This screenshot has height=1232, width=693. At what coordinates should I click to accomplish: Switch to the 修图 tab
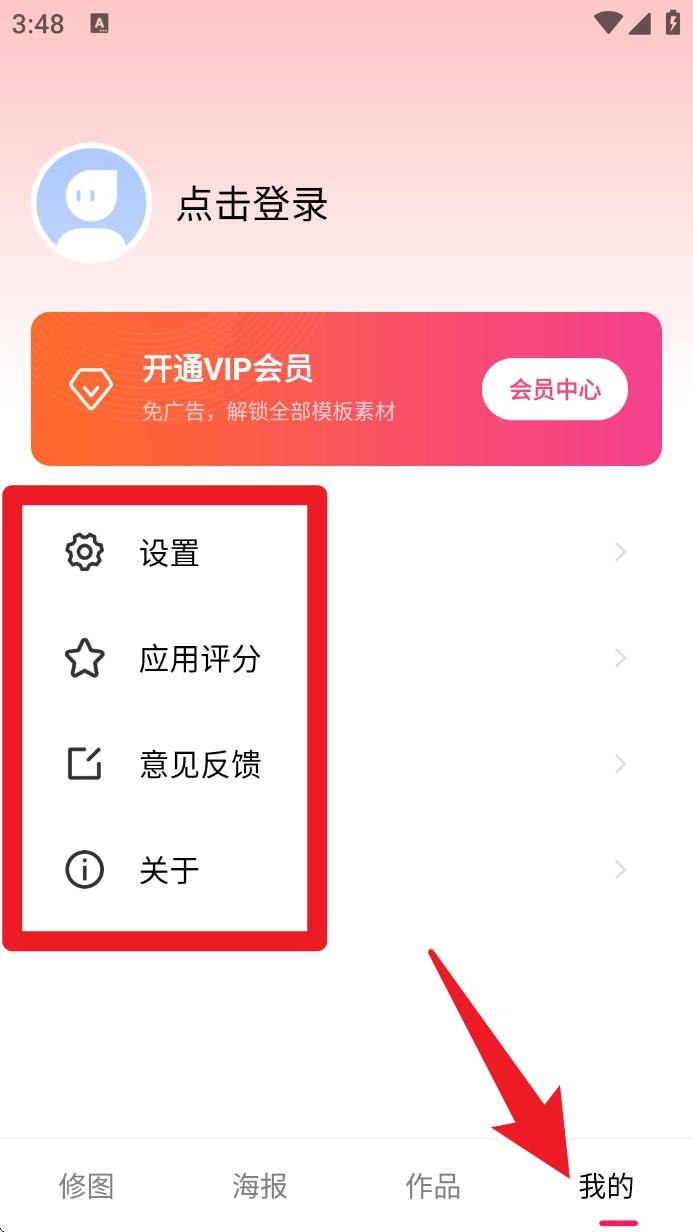pos(87,1187)
